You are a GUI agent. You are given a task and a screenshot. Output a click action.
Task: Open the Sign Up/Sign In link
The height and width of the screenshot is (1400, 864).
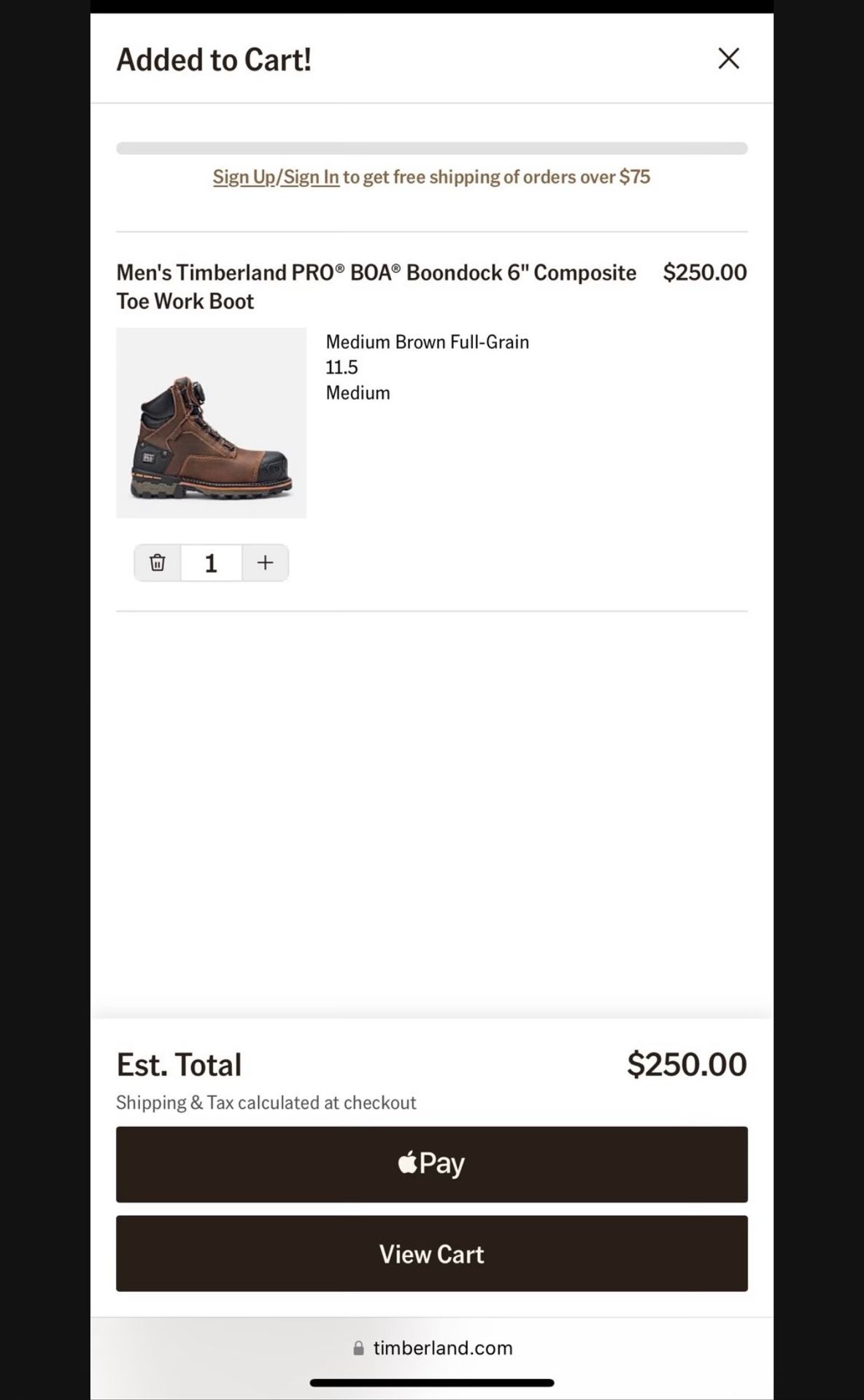pyautogui.click(x=276, y=177)
